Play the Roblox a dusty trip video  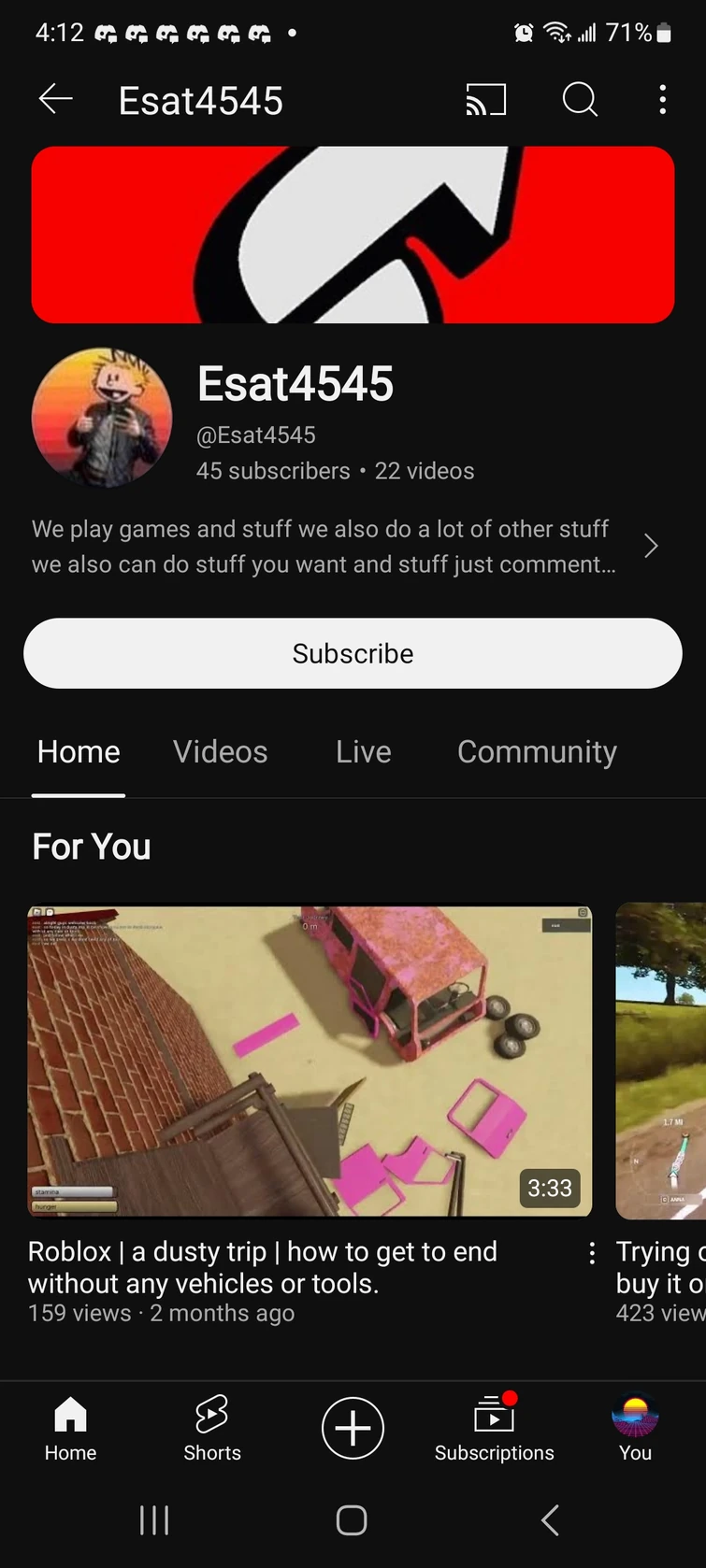coord(310,1061)
